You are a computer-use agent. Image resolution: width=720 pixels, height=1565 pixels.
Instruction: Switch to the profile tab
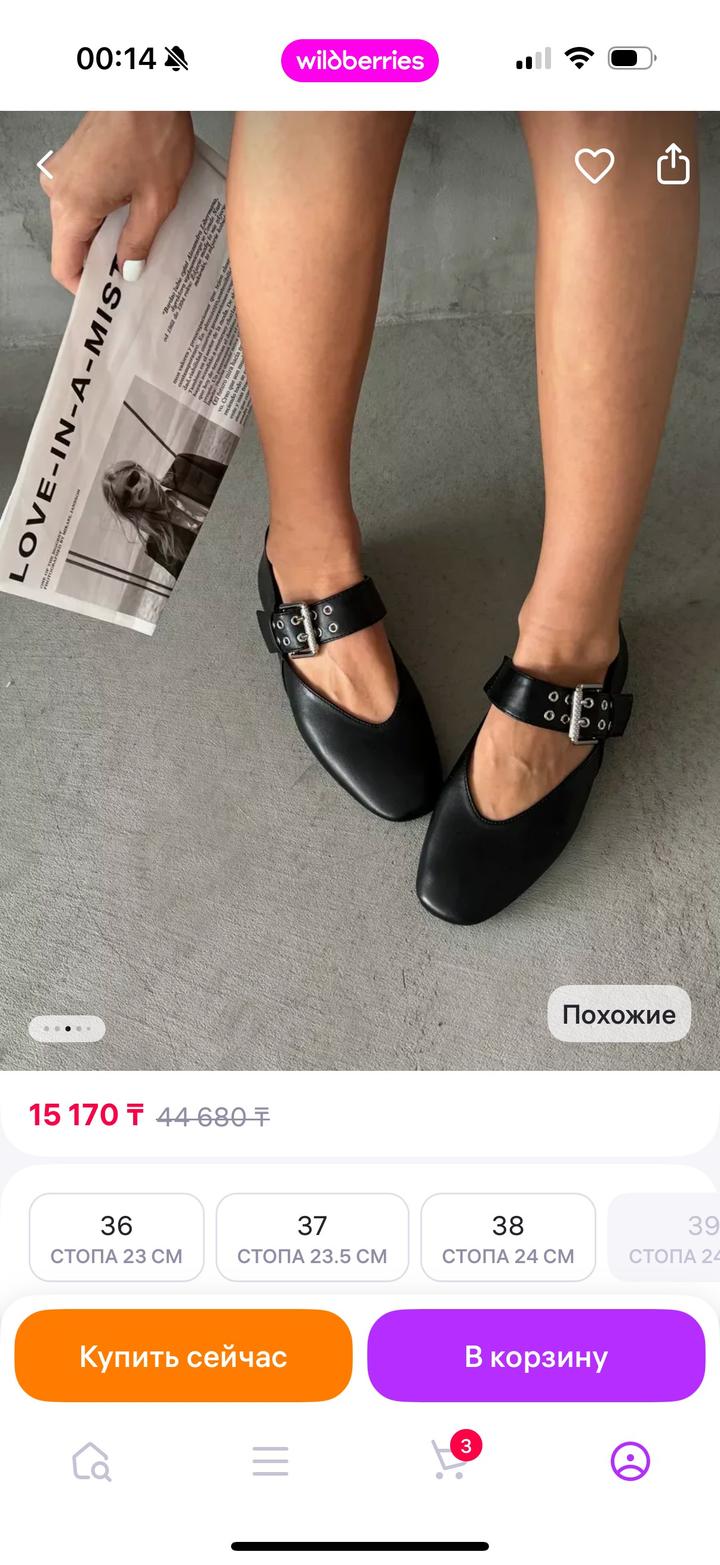630,1461
